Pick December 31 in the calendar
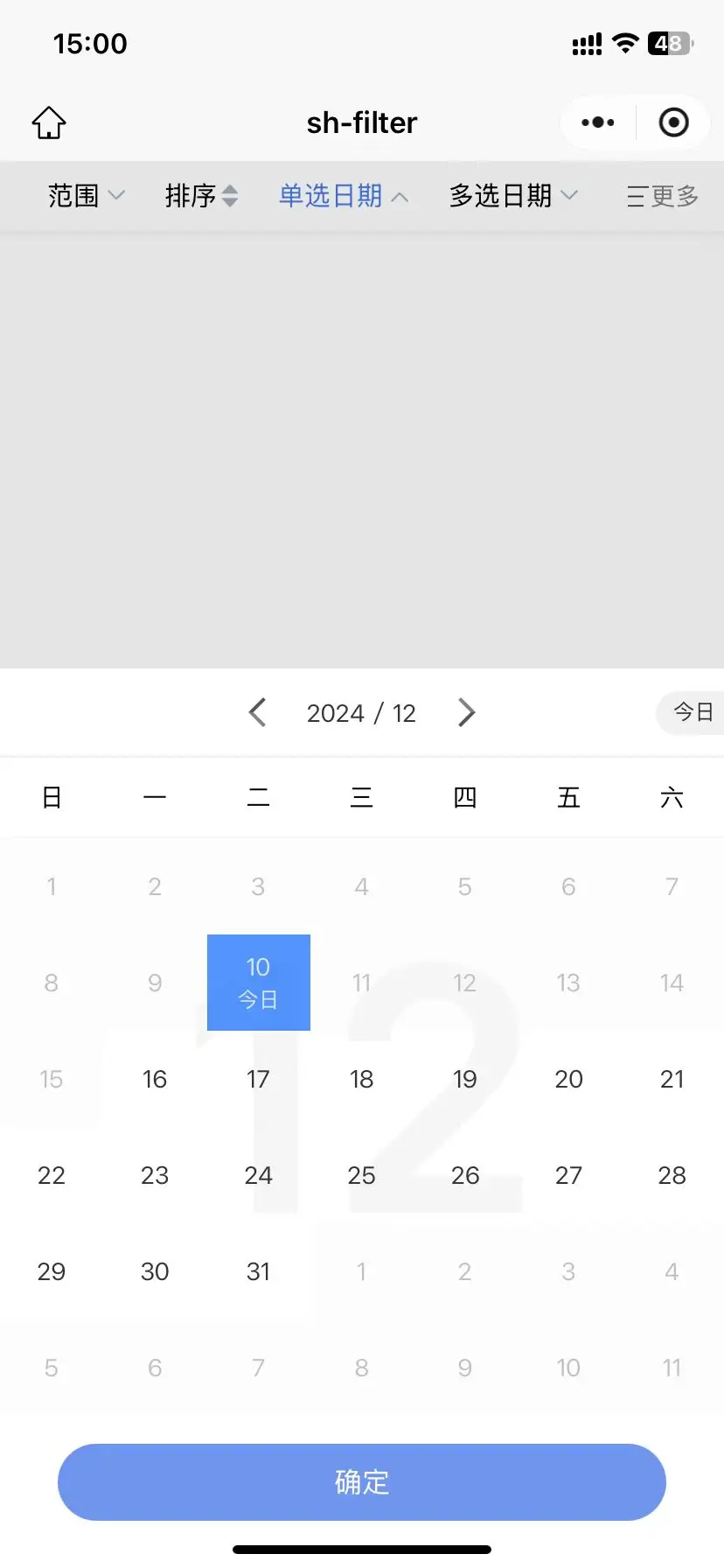The image size is (724, 1568). (258, 1271)
